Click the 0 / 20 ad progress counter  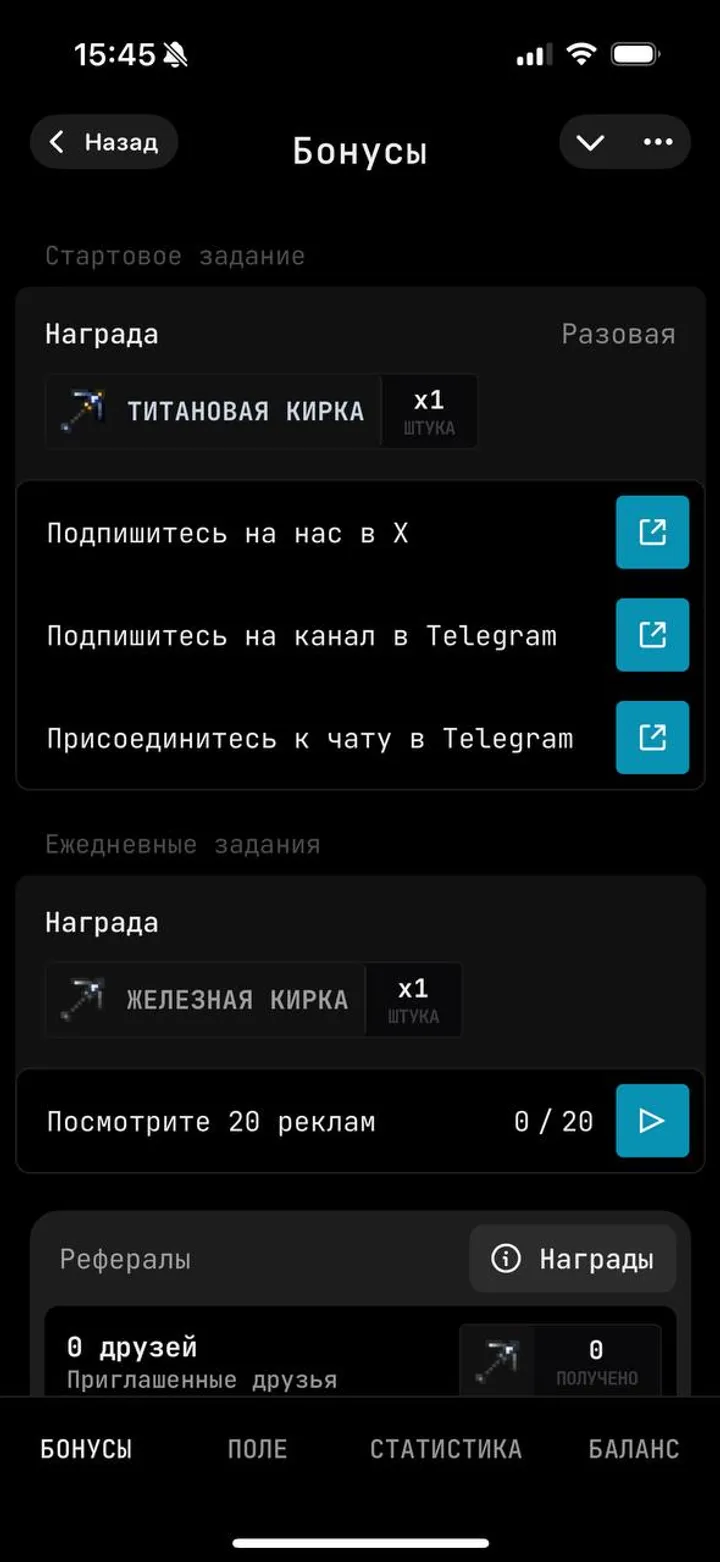tap(555, 1120)
